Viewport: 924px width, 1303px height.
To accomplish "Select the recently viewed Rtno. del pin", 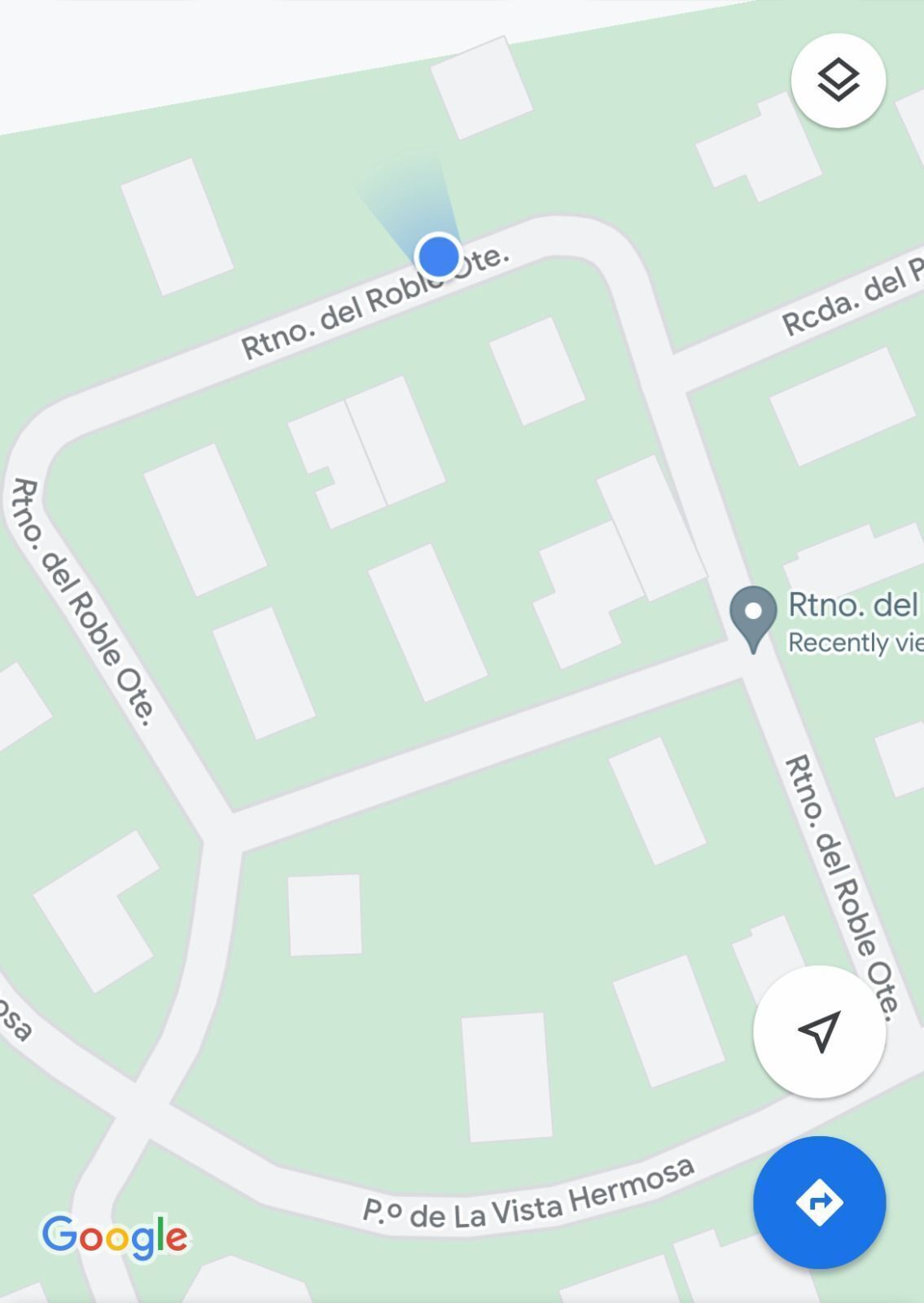I will [753, 614].
